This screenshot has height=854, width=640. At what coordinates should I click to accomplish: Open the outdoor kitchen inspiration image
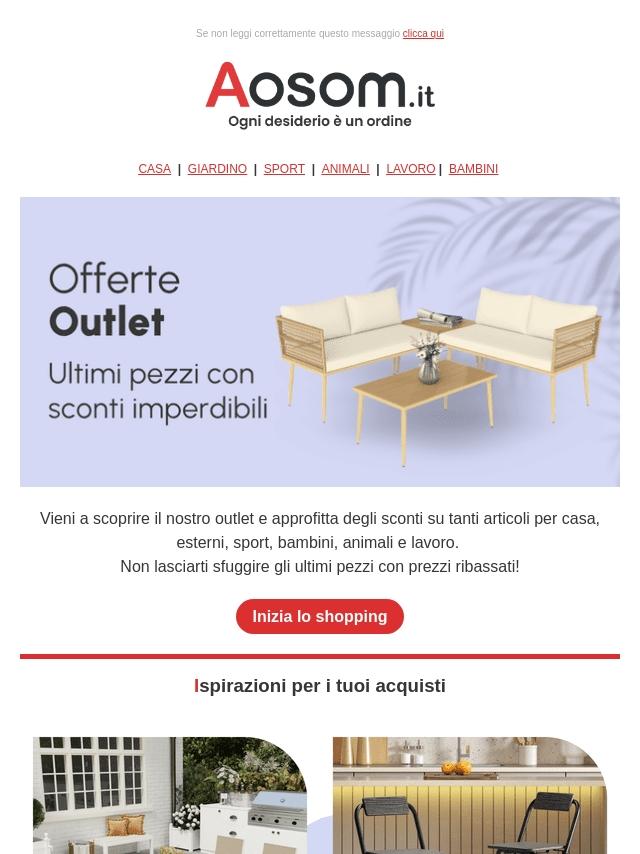[x=170, y=795]
